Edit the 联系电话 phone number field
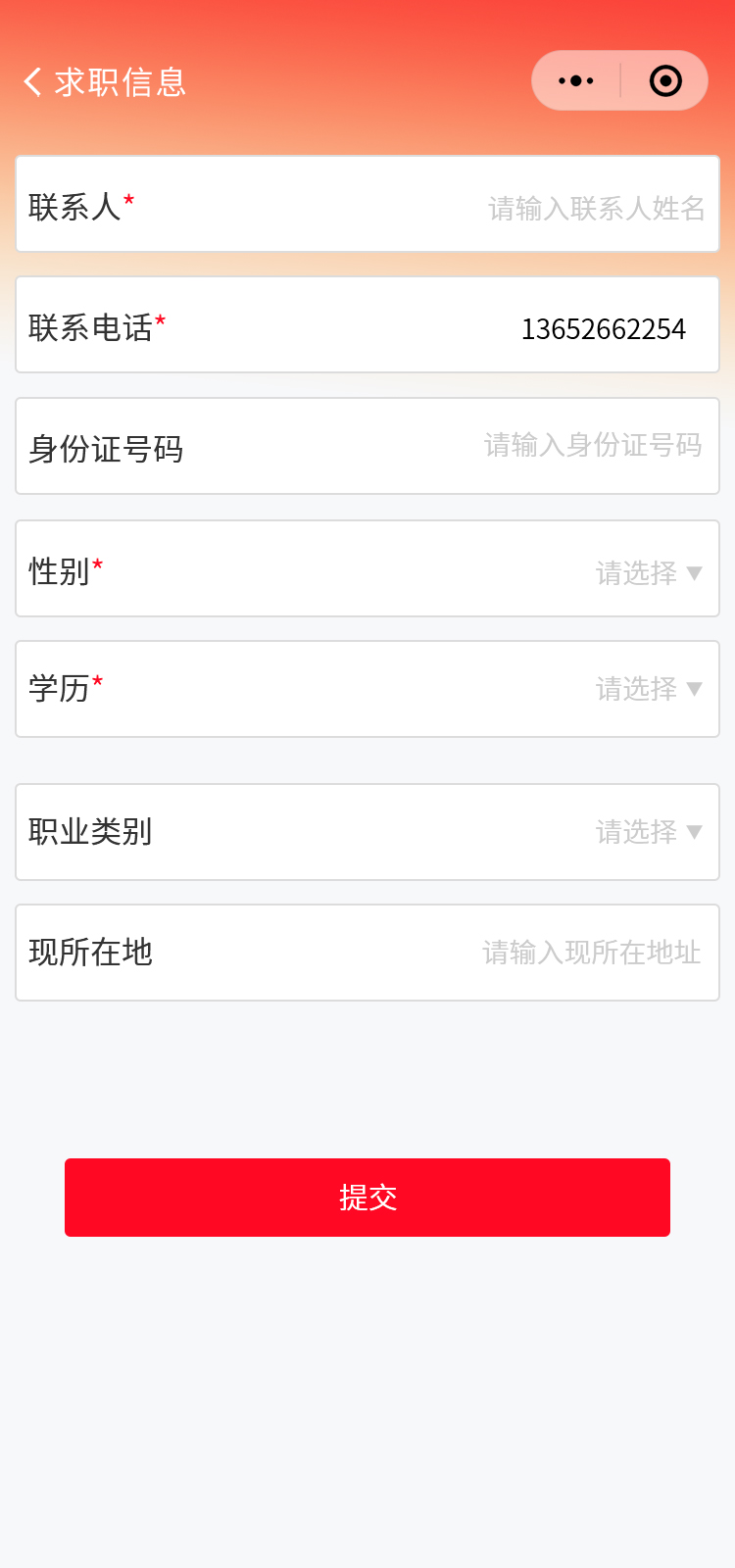This screenshot has height=1568, width=735. pos(603,329)
